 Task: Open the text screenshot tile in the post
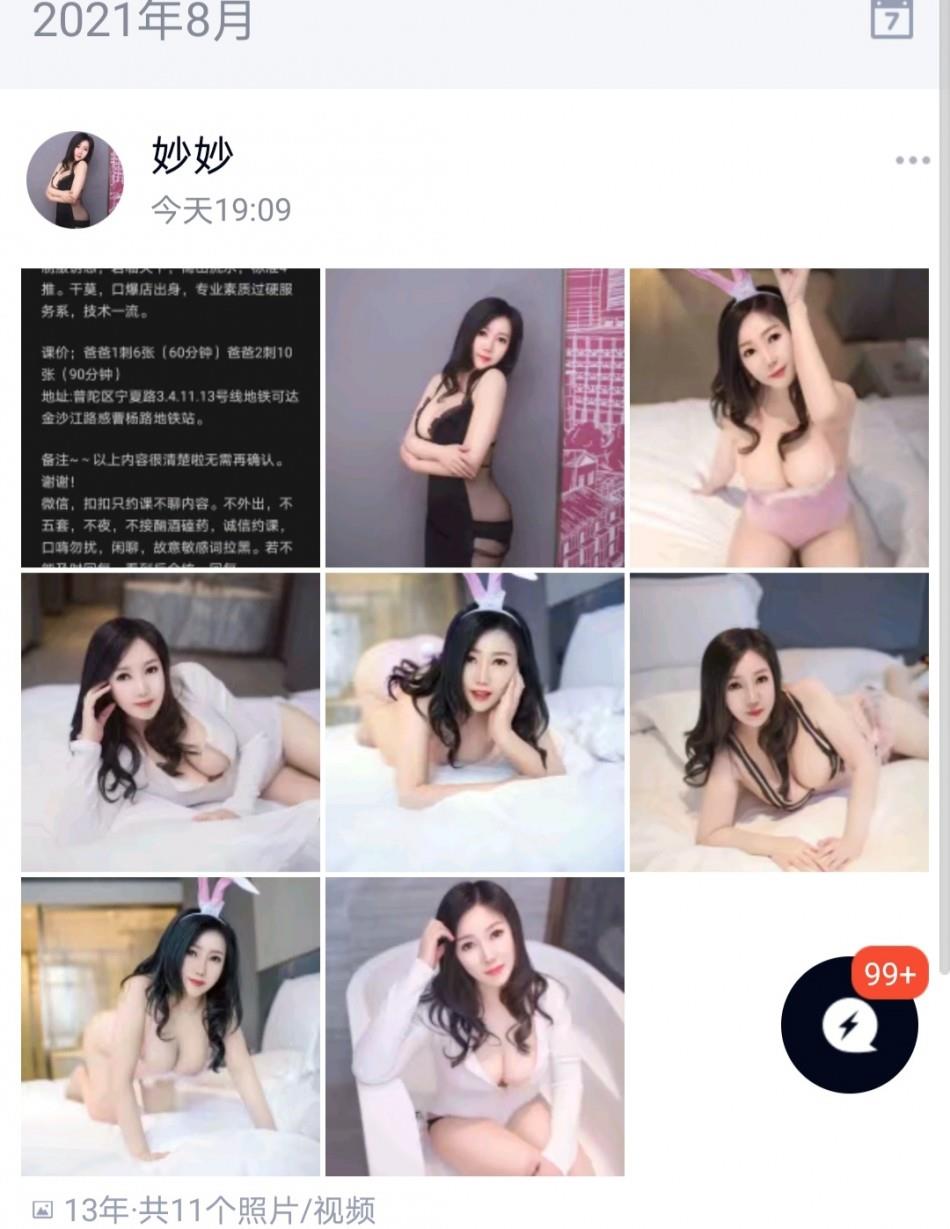[x=171, y=418]
